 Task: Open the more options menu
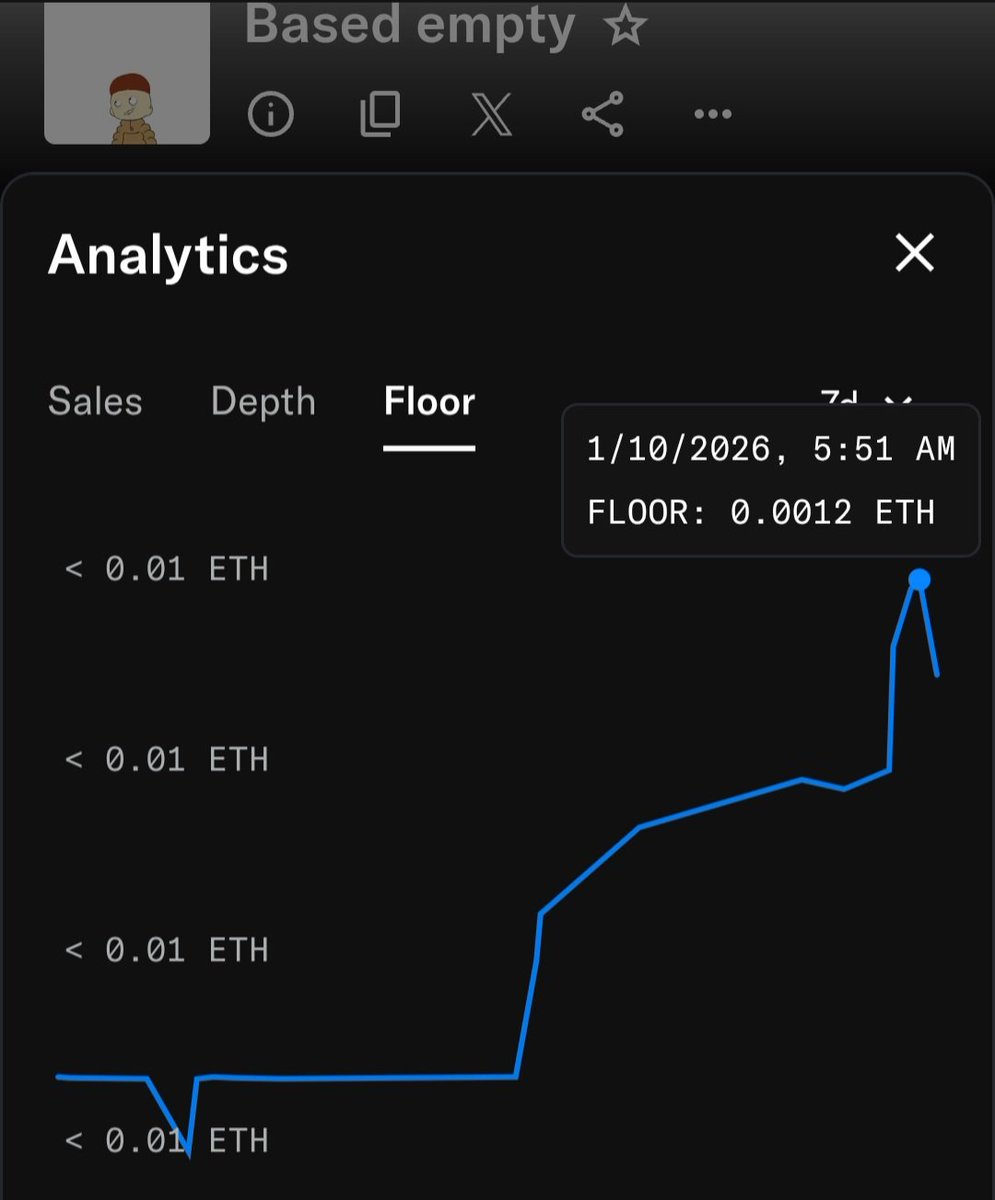[712, 115]
